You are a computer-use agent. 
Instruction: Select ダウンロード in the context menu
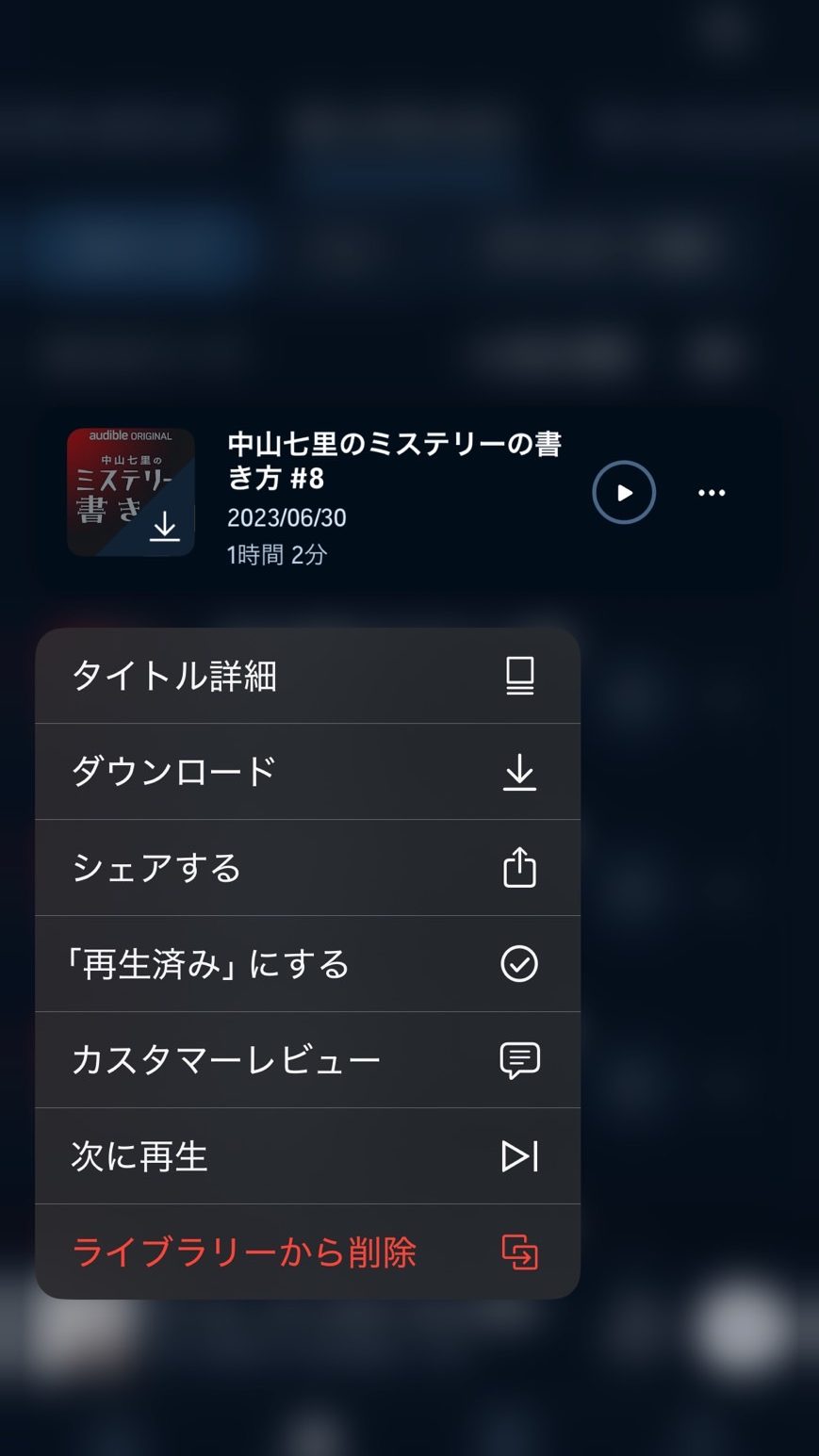[307, 772]
